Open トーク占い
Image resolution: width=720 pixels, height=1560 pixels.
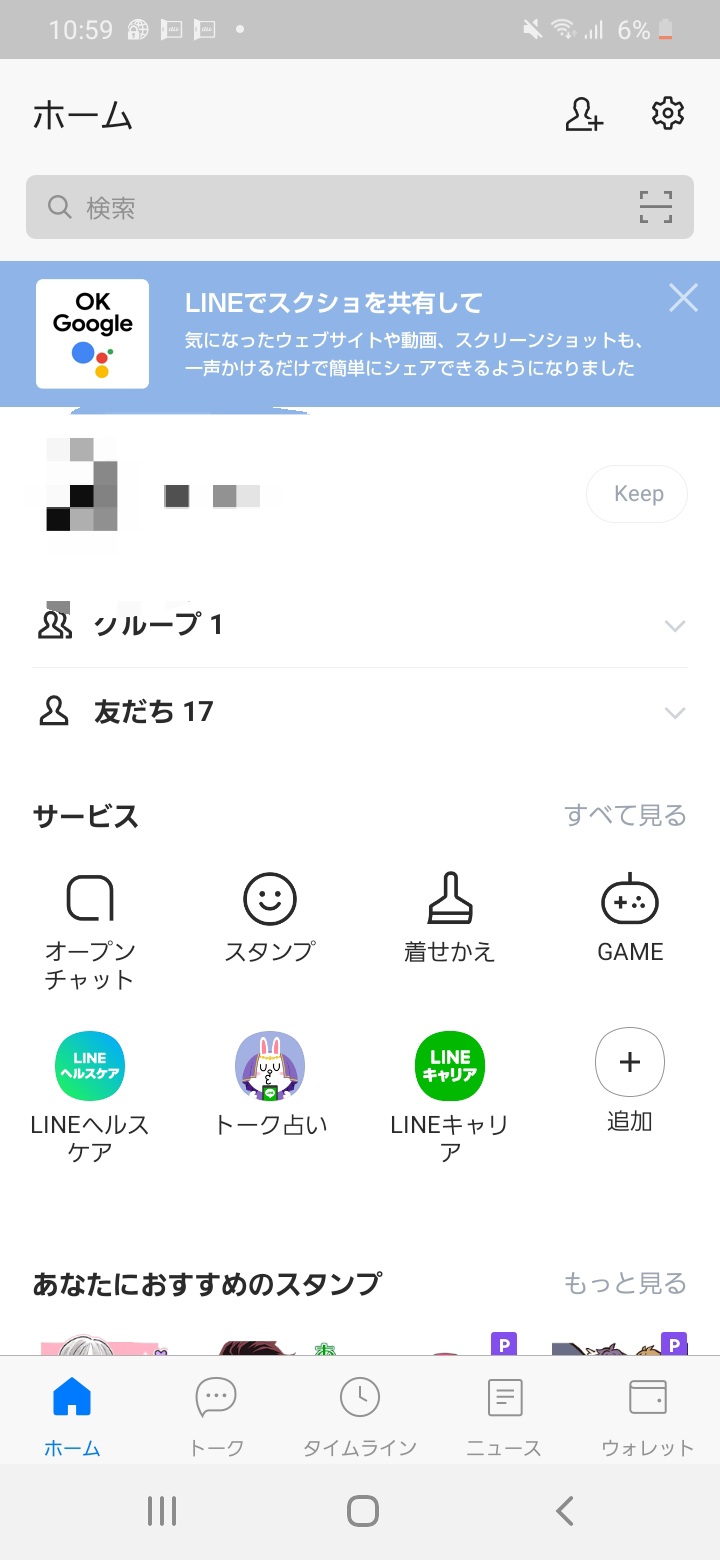270,1085
